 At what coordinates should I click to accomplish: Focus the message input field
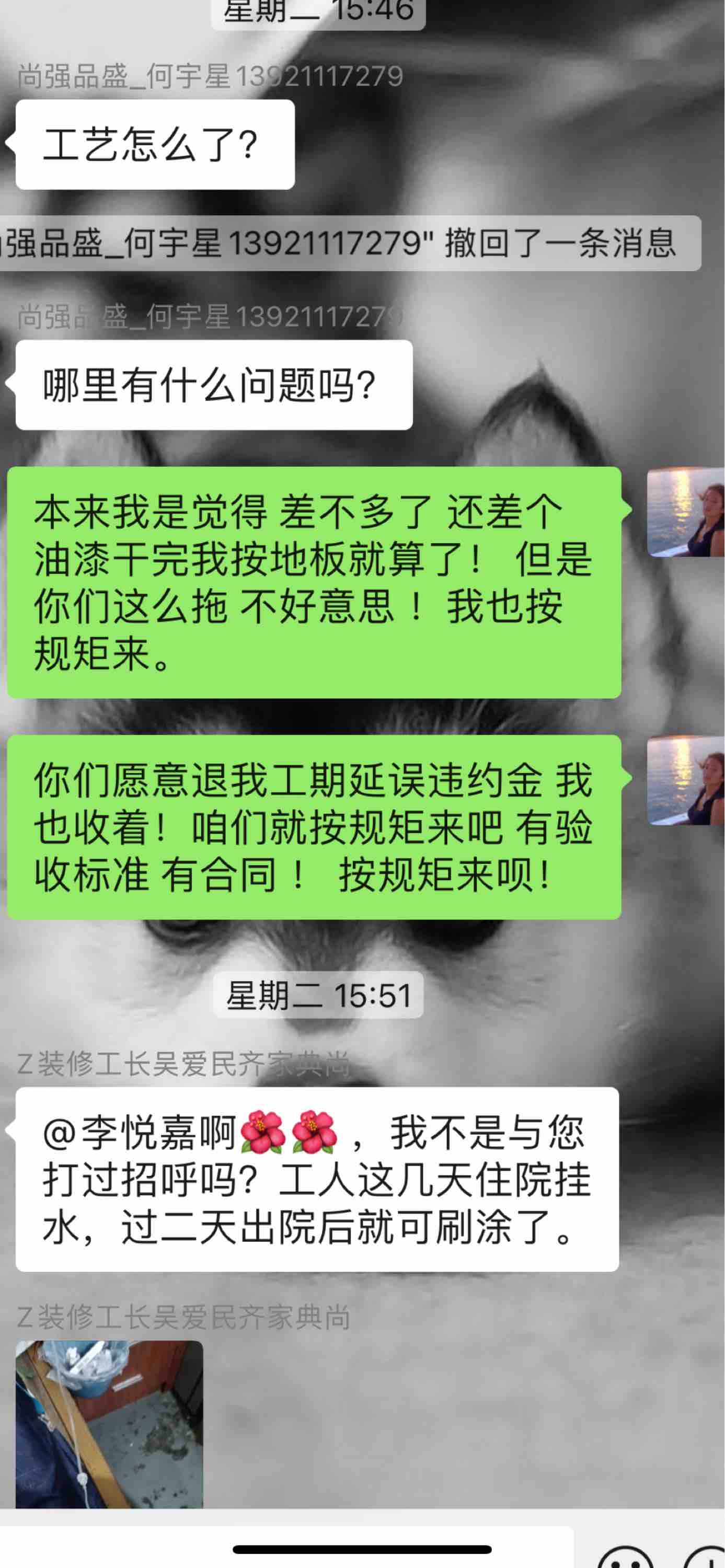(286, 1549)
